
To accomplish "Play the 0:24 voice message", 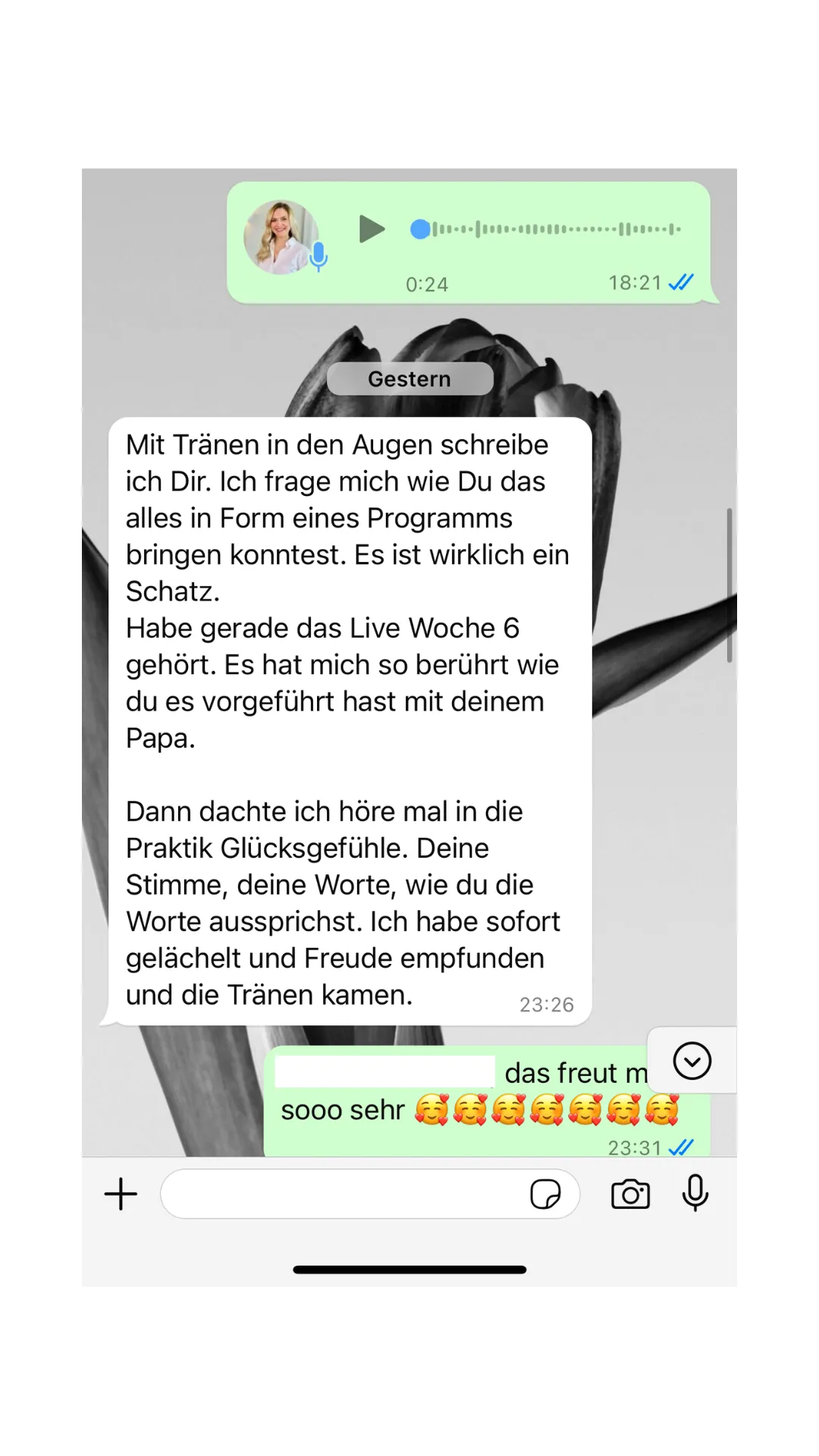I will pyautogui.click(x=372, y=228).
